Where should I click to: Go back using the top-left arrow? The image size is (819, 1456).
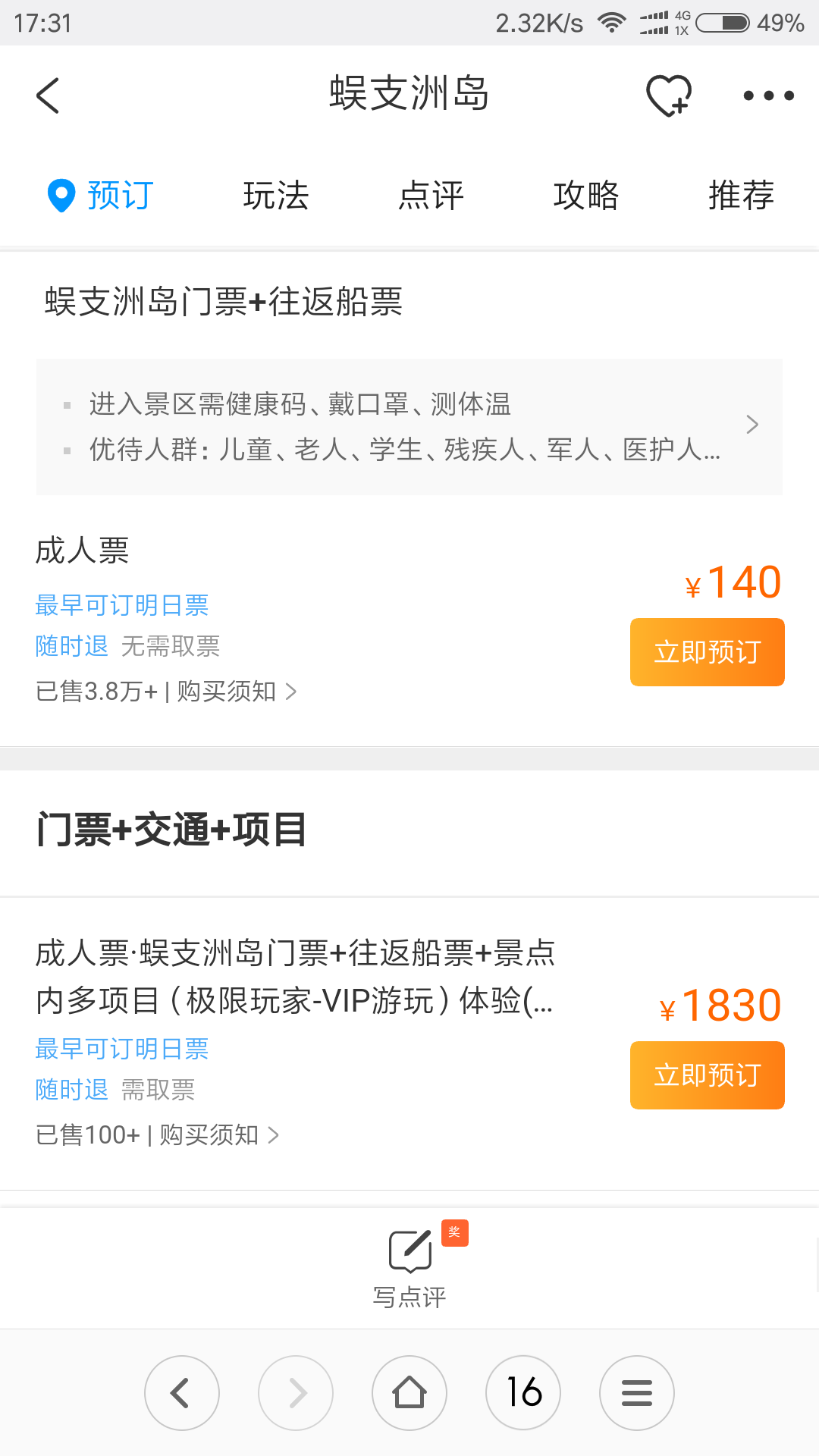pos(48,96)
